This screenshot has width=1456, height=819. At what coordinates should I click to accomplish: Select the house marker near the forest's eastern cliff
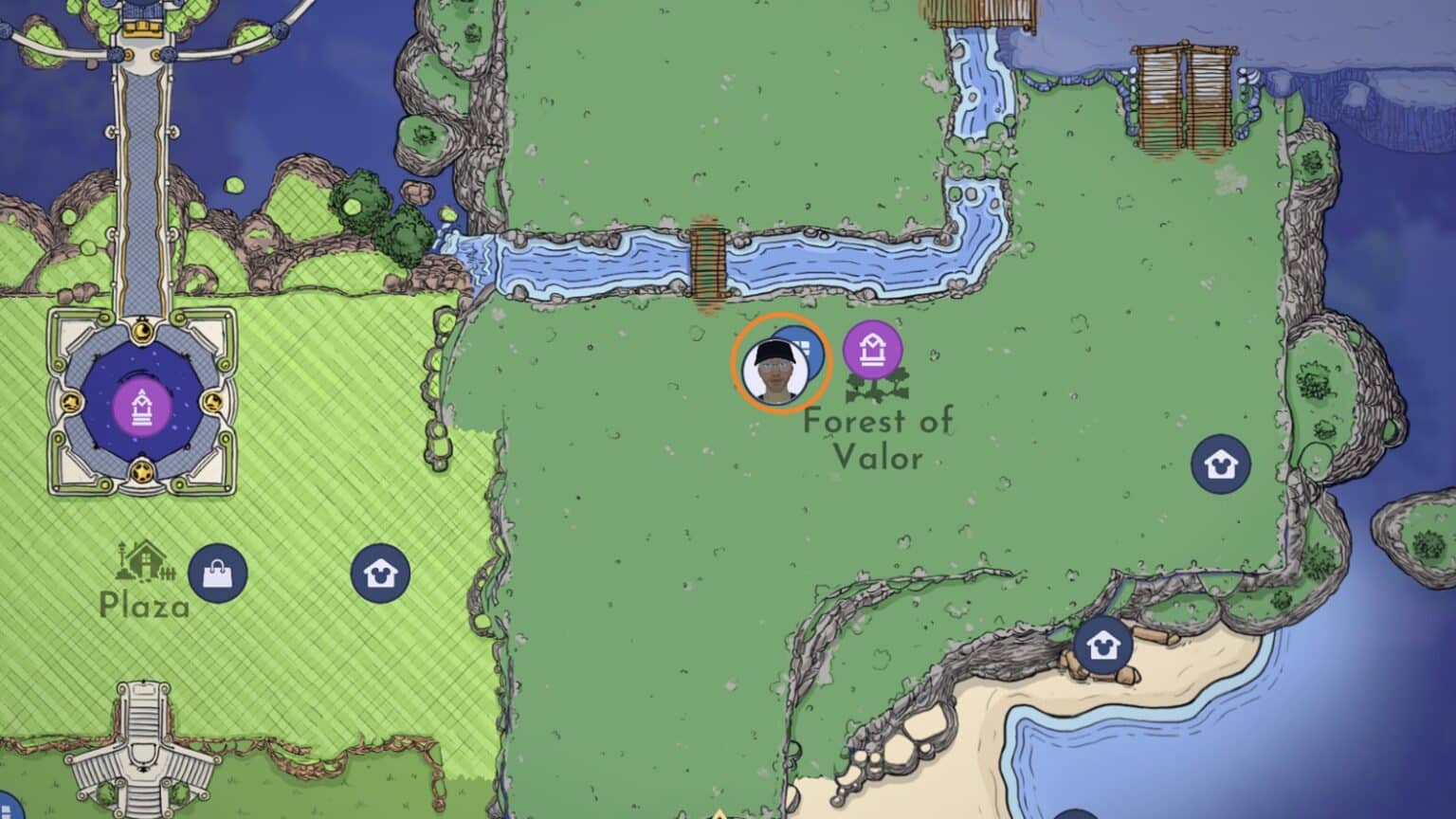pyautogui.click(x=1220, y=464)
